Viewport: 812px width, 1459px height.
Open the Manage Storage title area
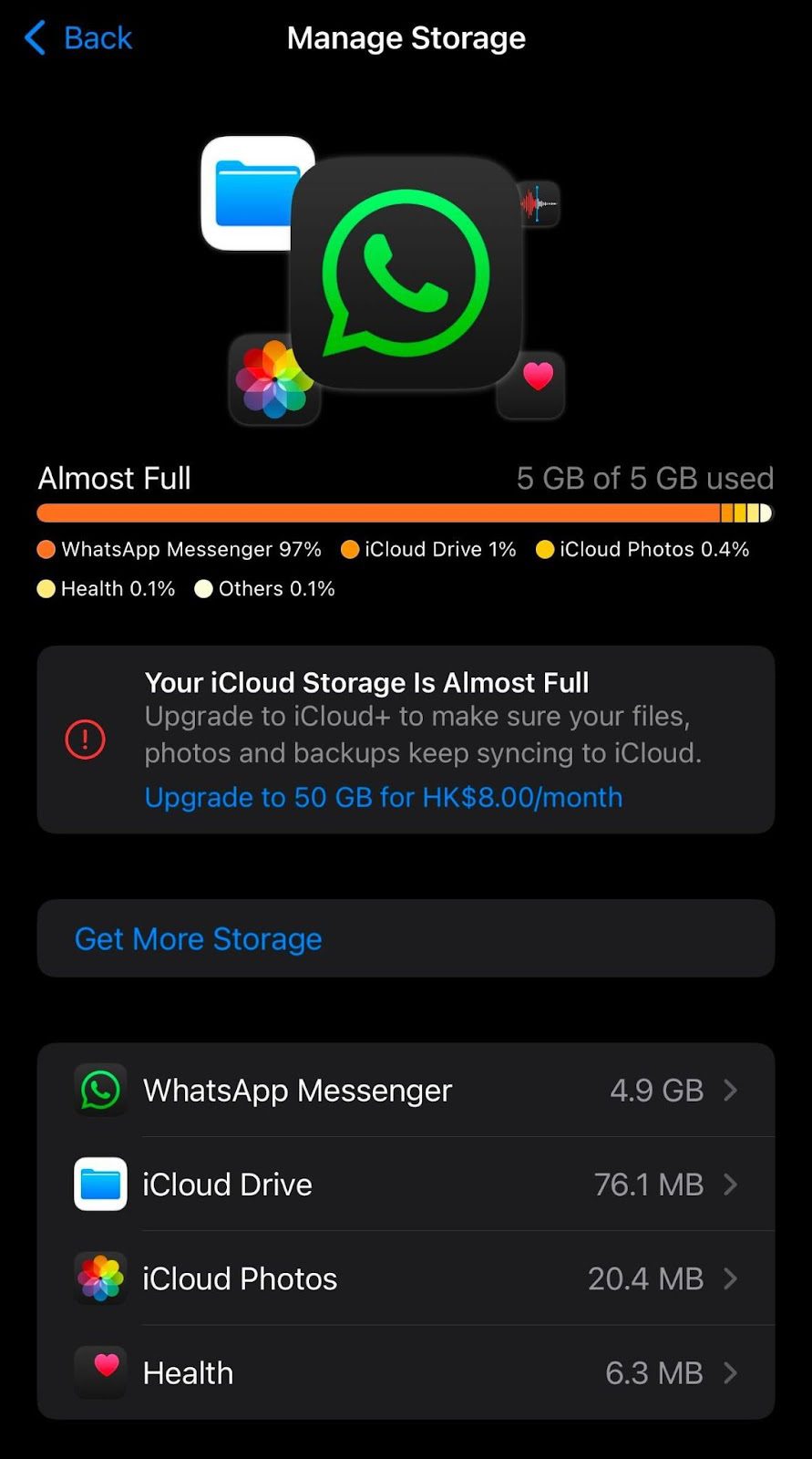(406, 38)
